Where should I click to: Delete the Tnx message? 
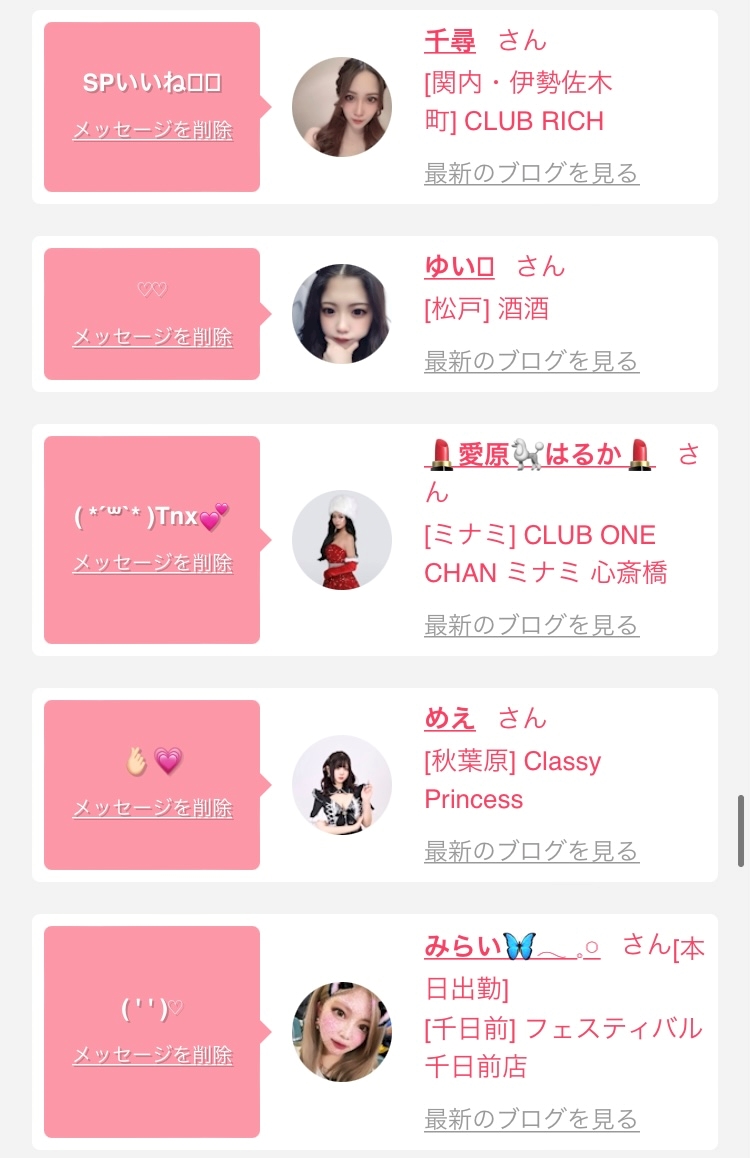pos(153,563)
